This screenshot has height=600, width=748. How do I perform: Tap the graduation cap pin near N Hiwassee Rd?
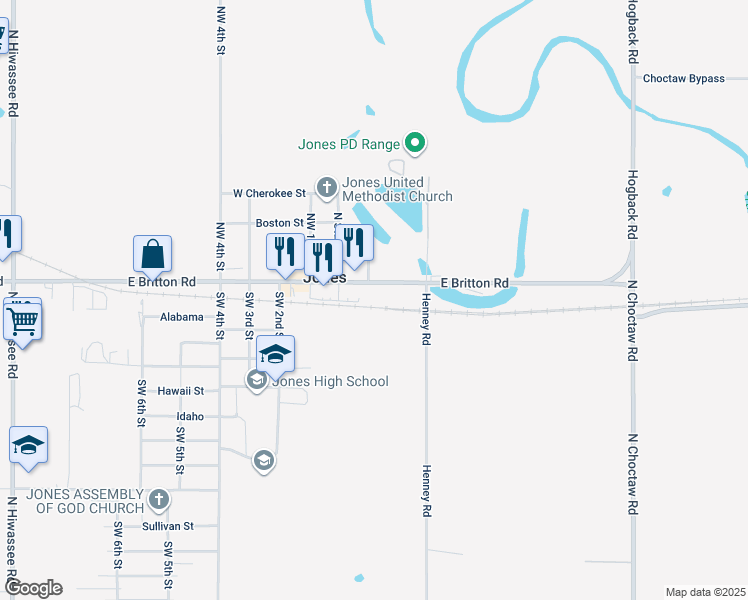point(29,445)
